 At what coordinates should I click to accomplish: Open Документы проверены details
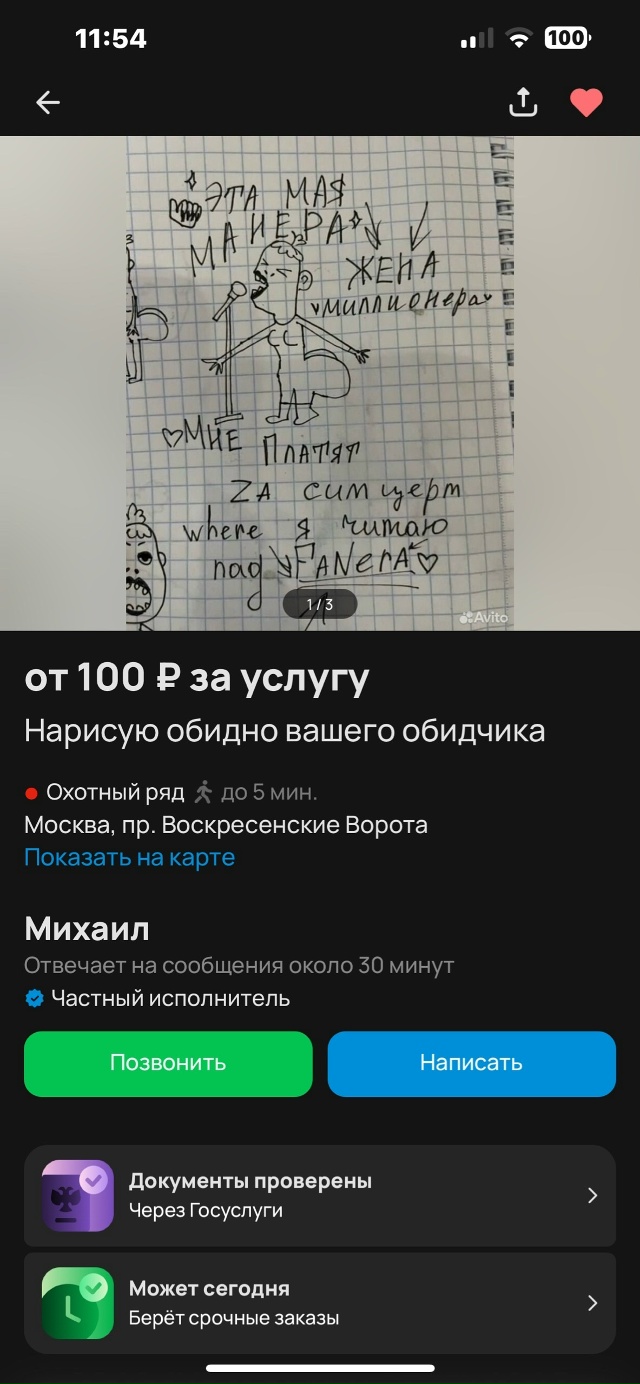pos(320,1195)
